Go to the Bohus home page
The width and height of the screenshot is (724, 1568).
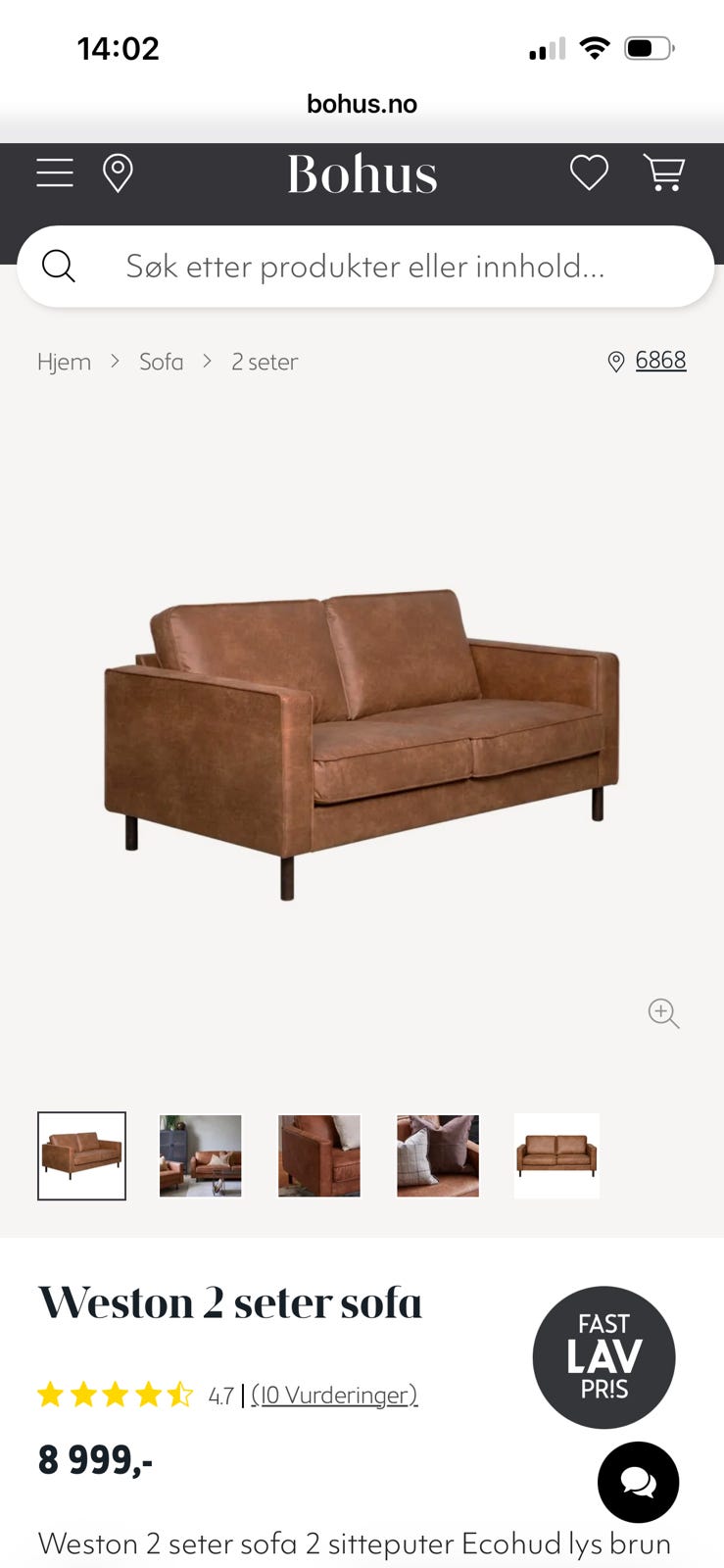pyautogui.click(x=362, y=174)
